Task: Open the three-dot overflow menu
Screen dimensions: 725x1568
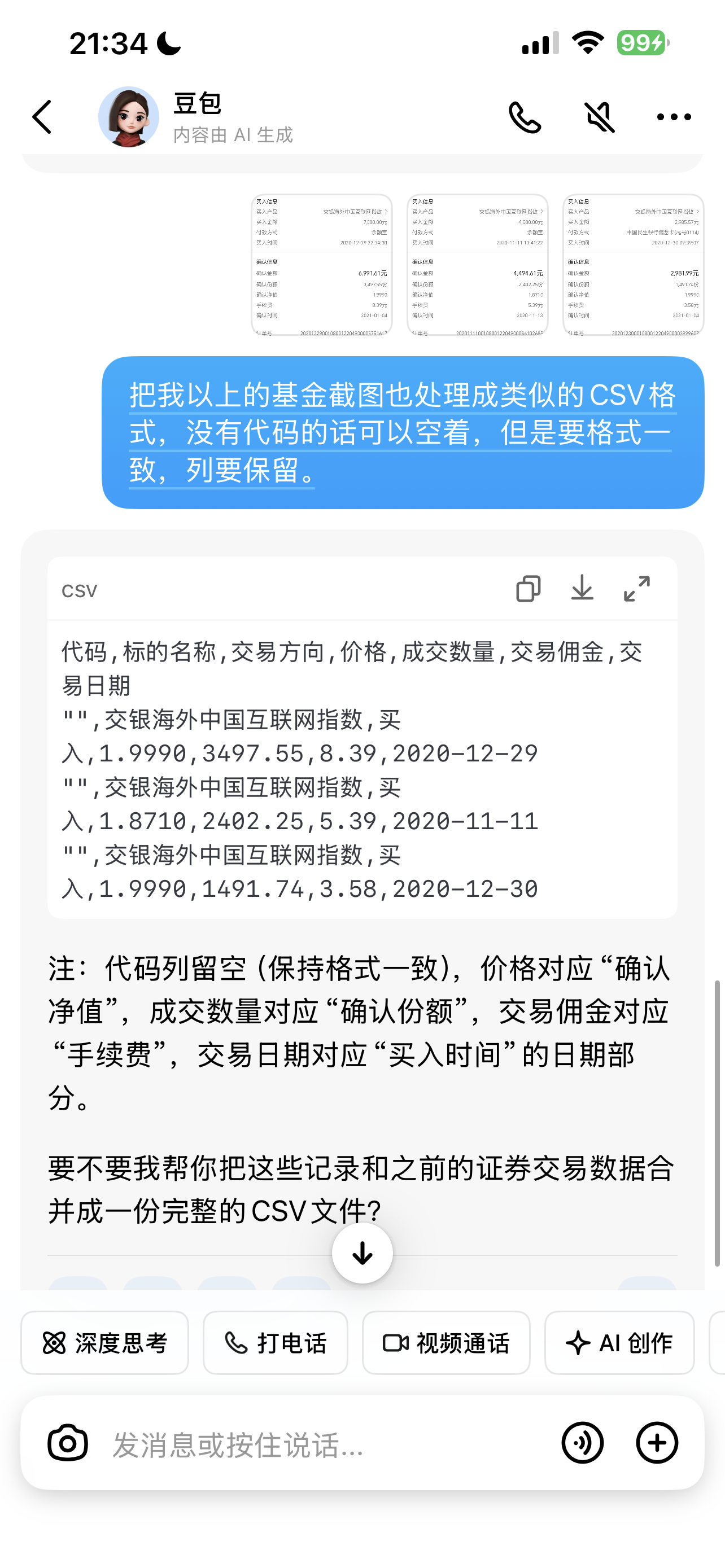Action: pyautogui.click(x=673, y=117)
